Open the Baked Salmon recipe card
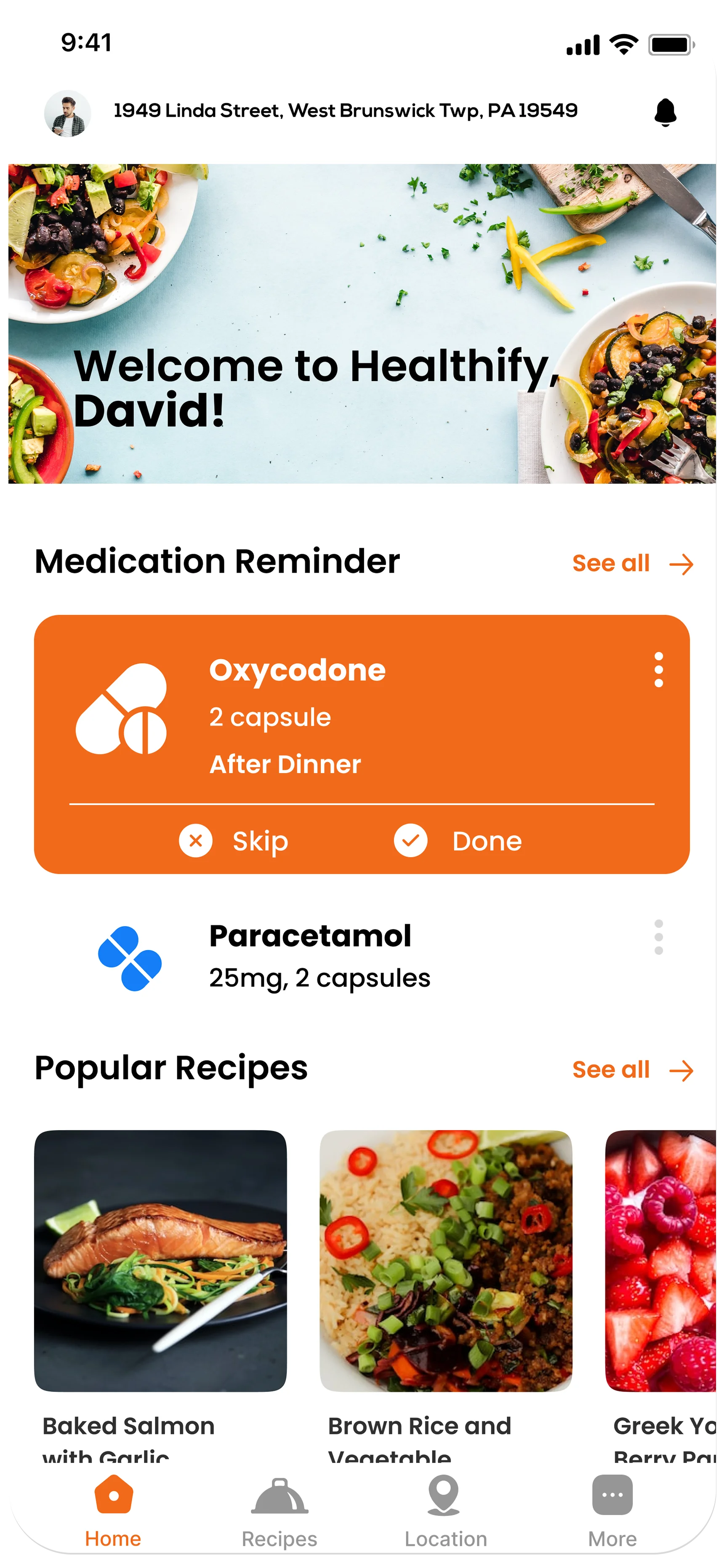 [x=160, y=1261]
